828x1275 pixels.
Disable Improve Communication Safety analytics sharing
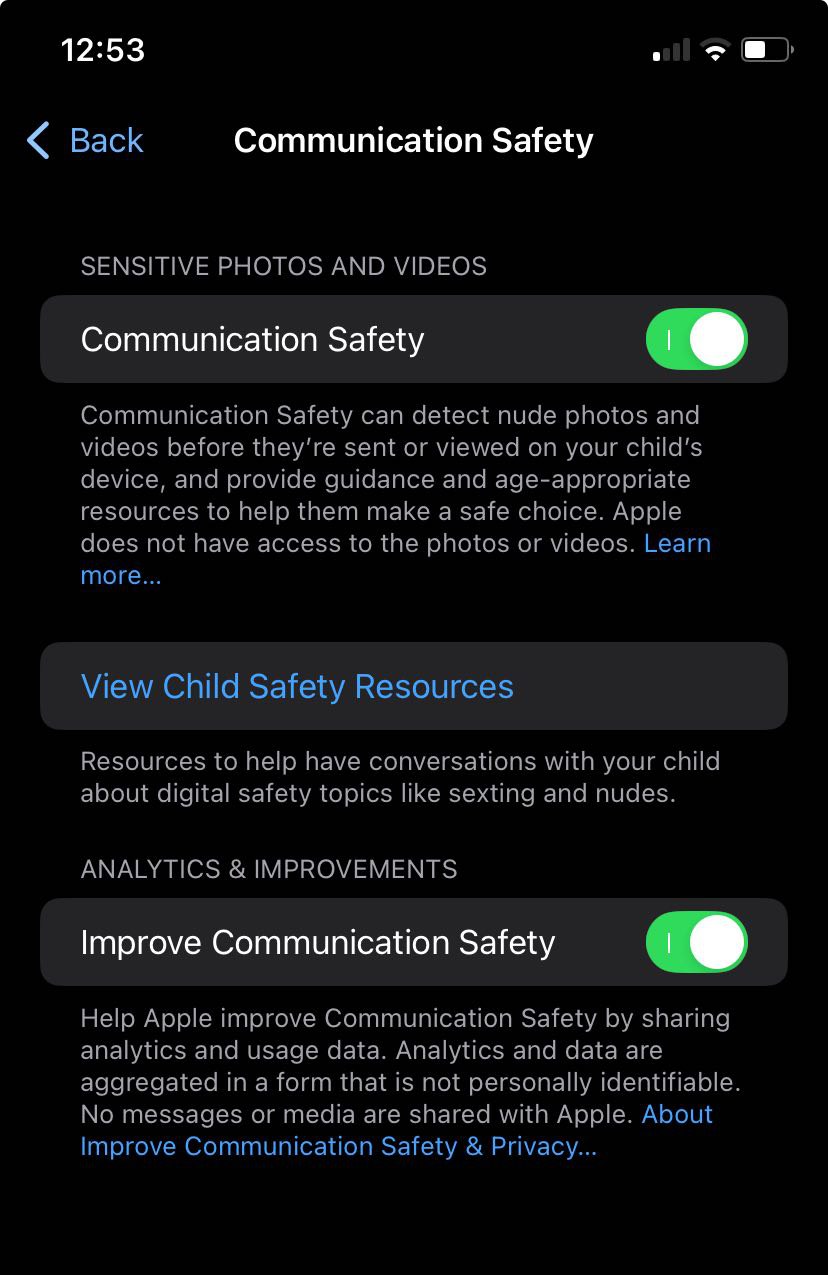click(696, 942)
